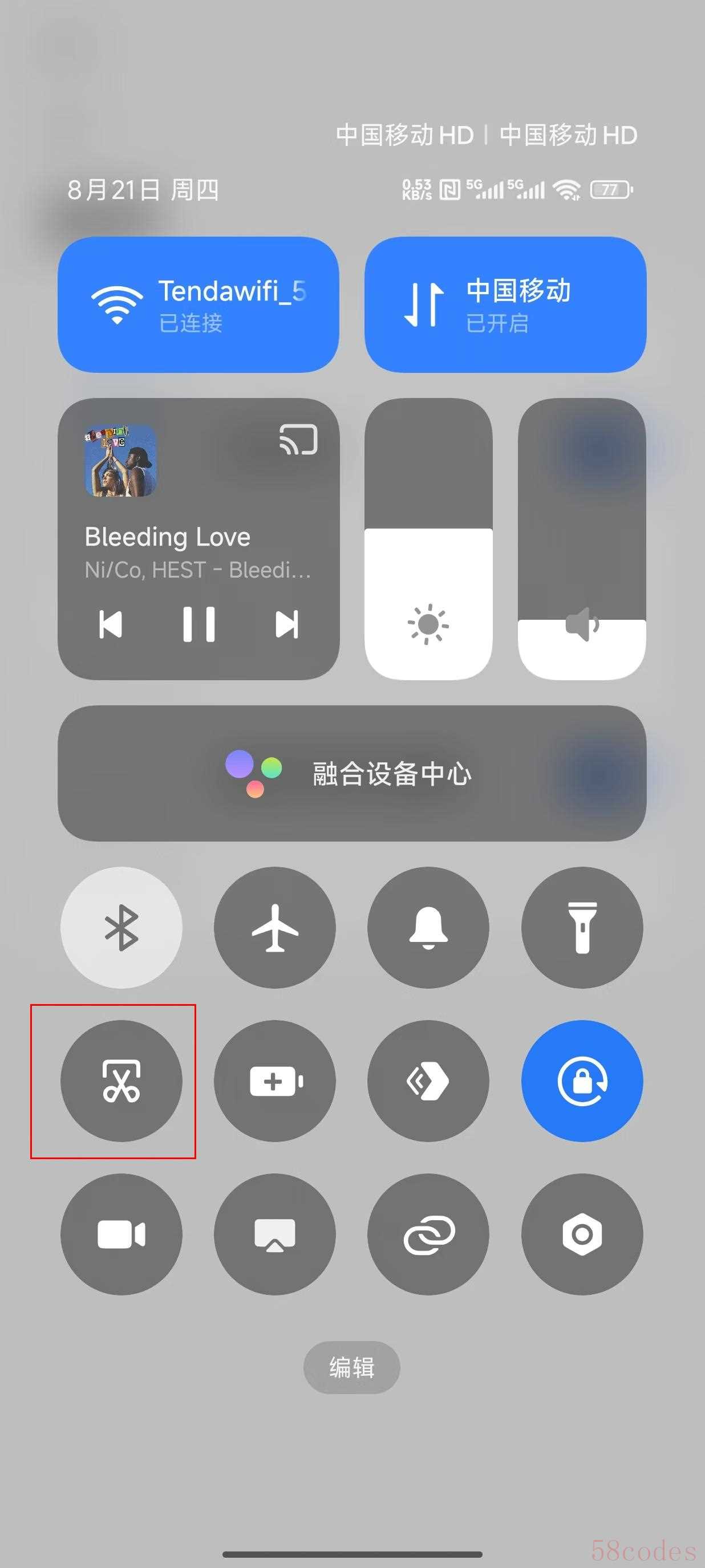Pause Bleeding Love playback

pos(199,624)
